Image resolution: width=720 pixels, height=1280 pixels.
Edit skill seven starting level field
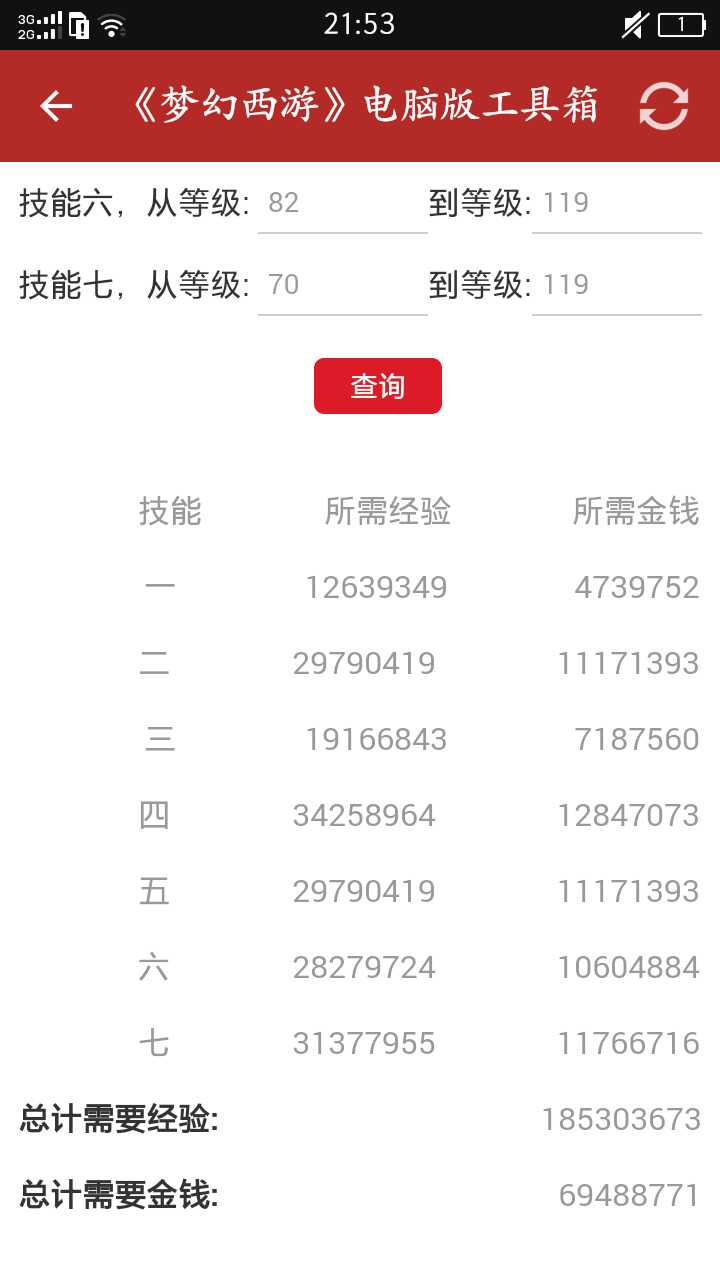pos(342,286)
